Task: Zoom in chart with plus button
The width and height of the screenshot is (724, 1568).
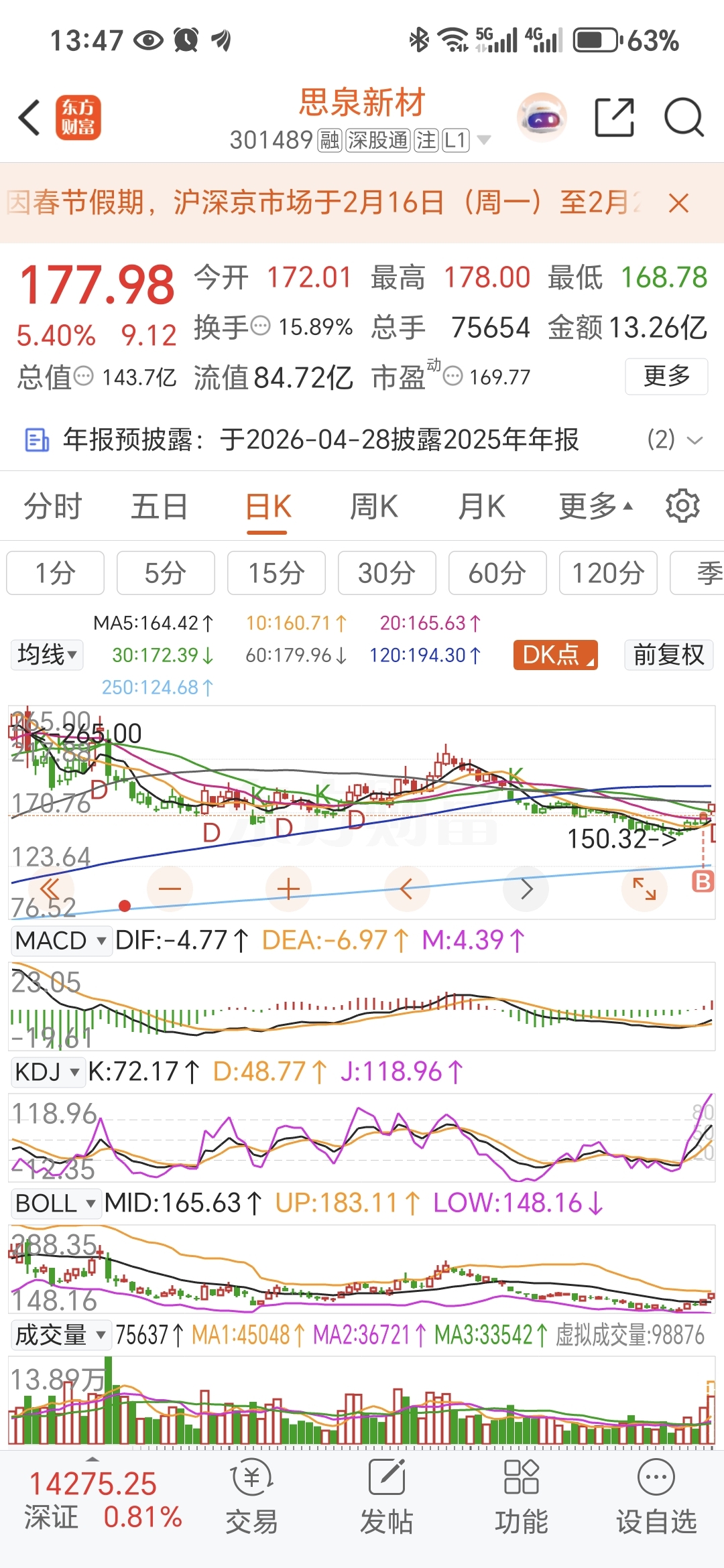Action: (x=288, y=889)
